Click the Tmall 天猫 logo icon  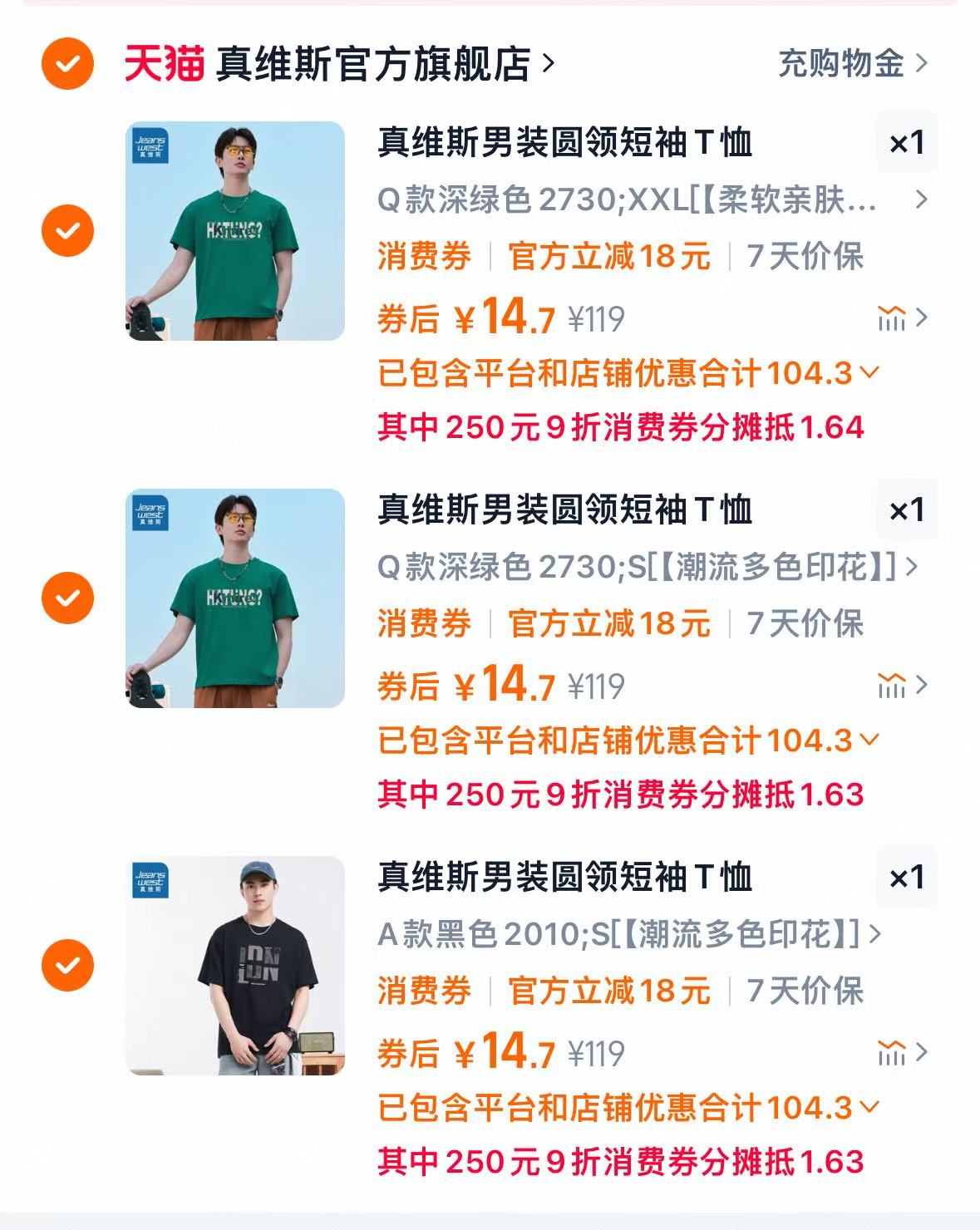(x=161, y=63)
